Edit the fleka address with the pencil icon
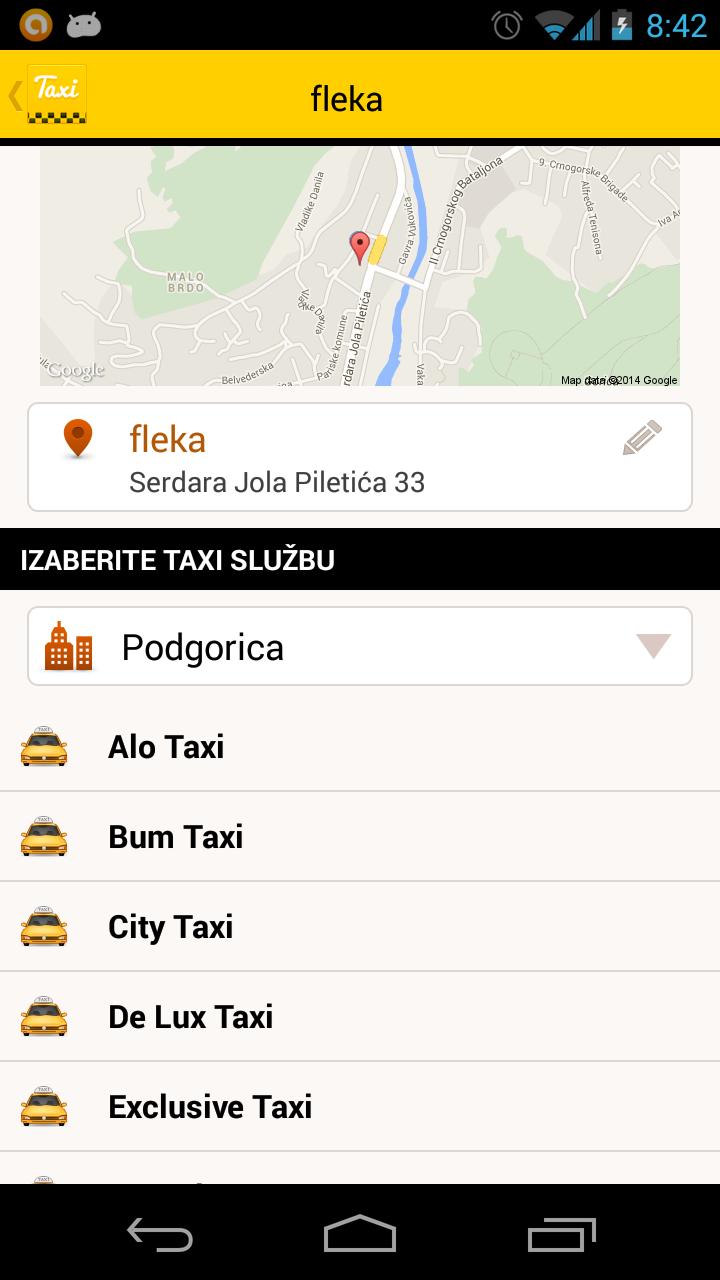The image size is (720, 1280). 641,439
